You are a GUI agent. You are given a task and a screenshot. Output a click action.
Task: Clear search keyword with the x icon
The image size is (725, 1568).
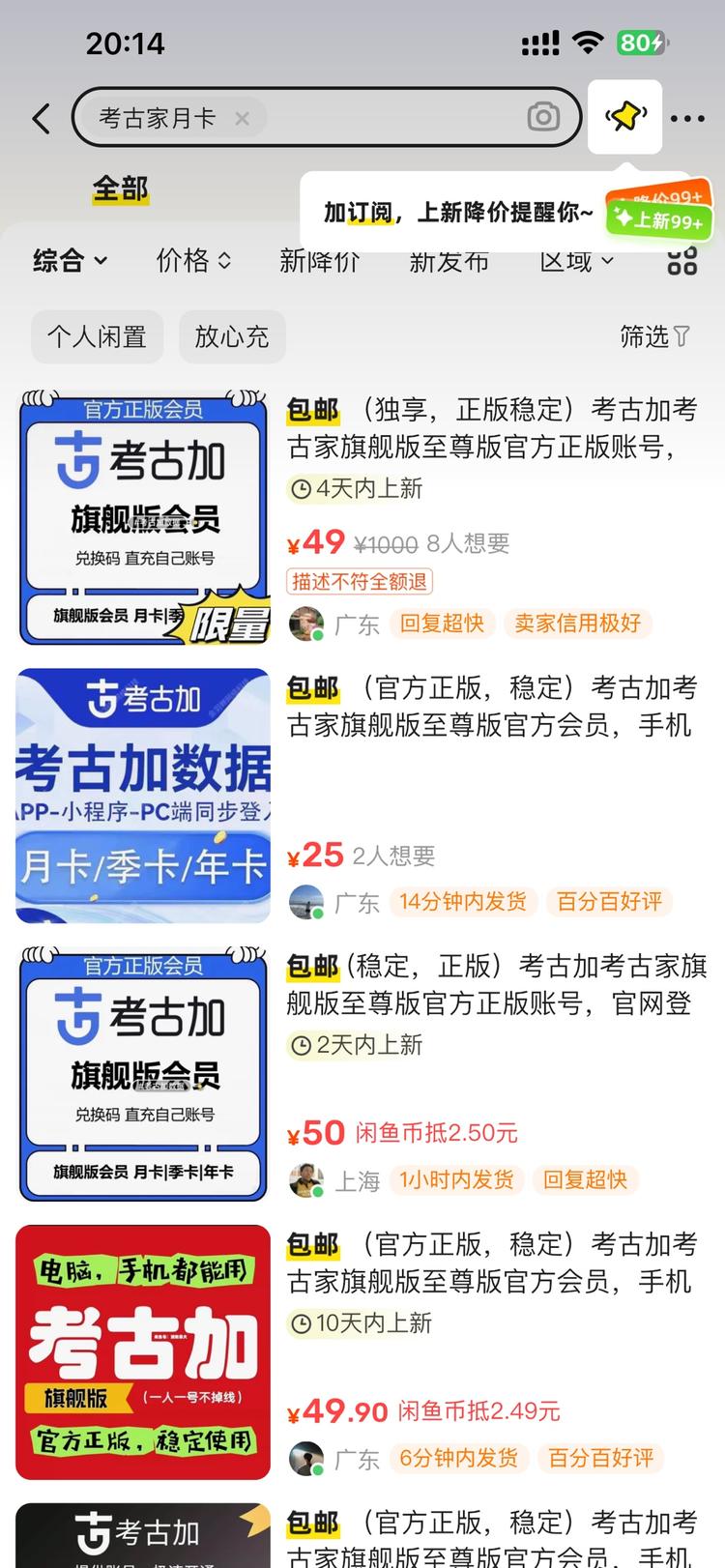click(243, 117)
